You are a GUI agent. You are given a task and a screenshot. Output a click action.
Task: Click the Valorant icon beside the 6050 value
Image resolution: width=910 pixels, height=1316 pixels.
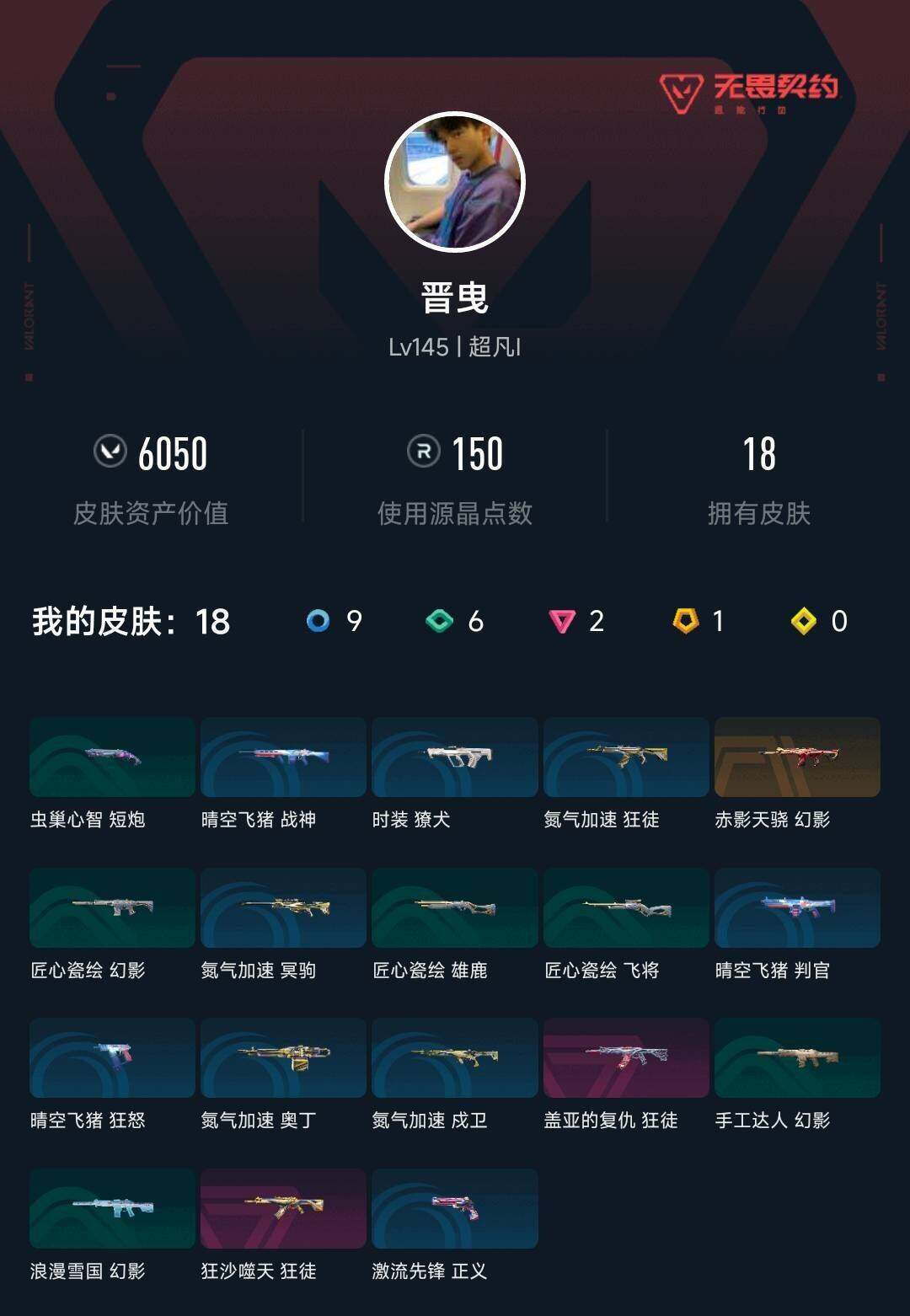coord(109,454)
